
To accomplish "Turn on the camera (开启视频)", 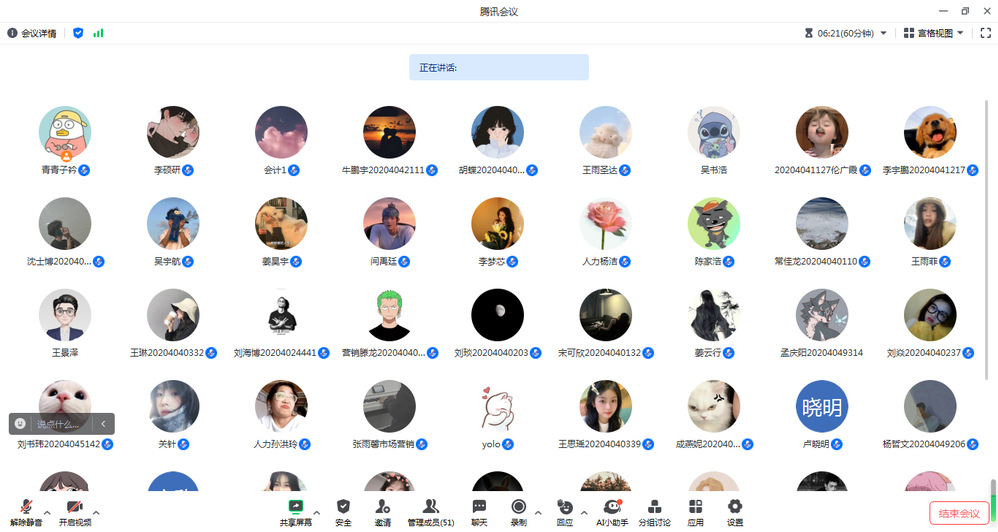I will coord(75,511).
